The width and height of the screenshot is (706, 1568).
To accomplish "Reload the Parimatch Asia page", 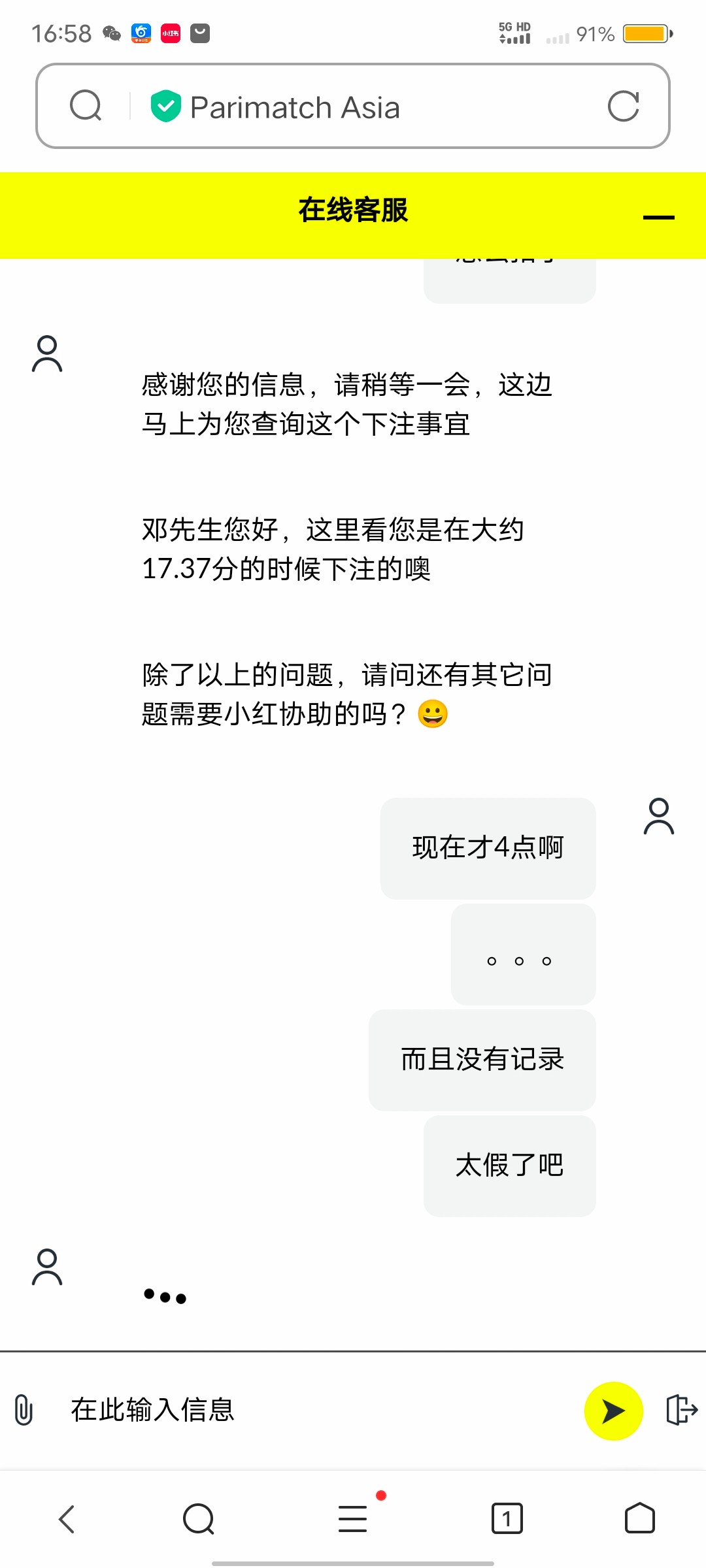I will coord(623,106).
